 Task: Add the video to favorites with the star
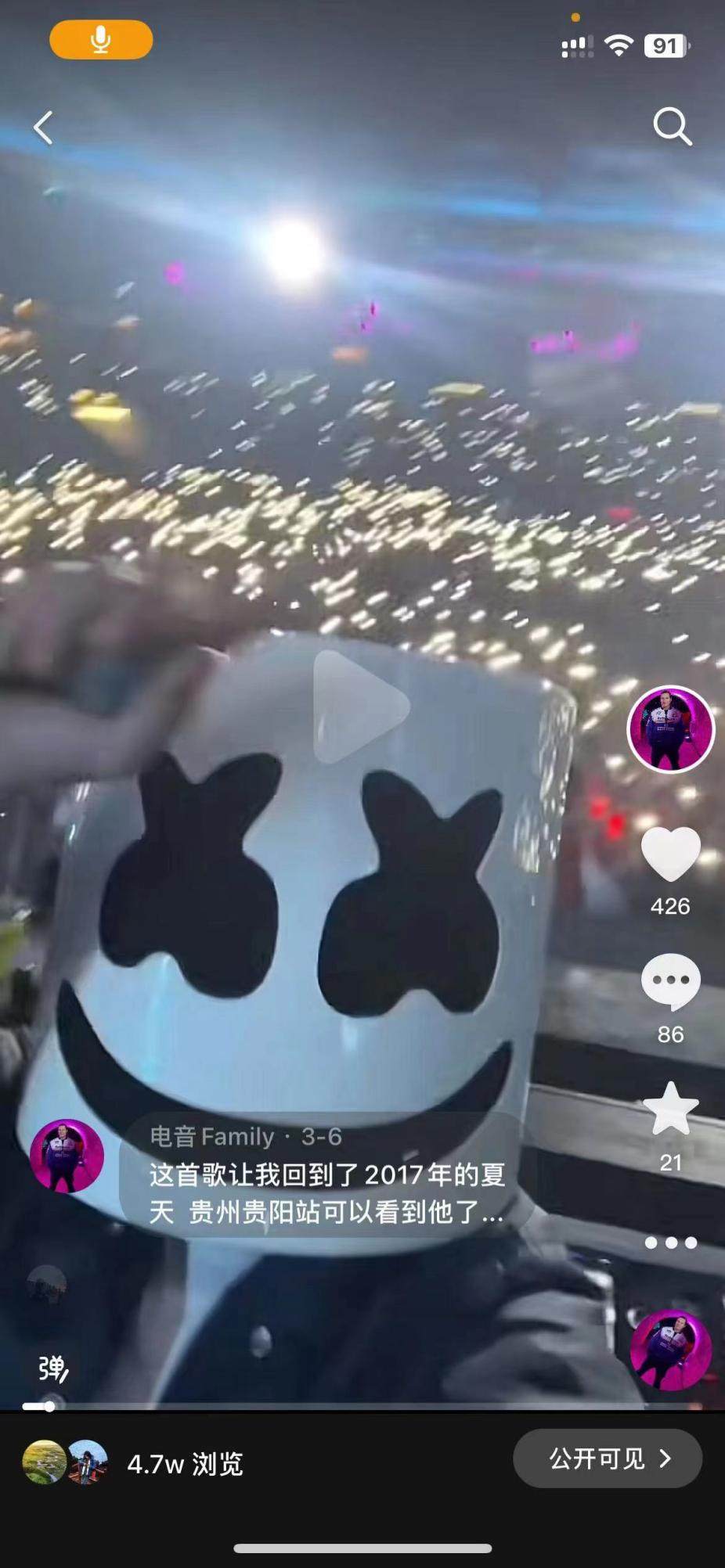point(670,1109)
